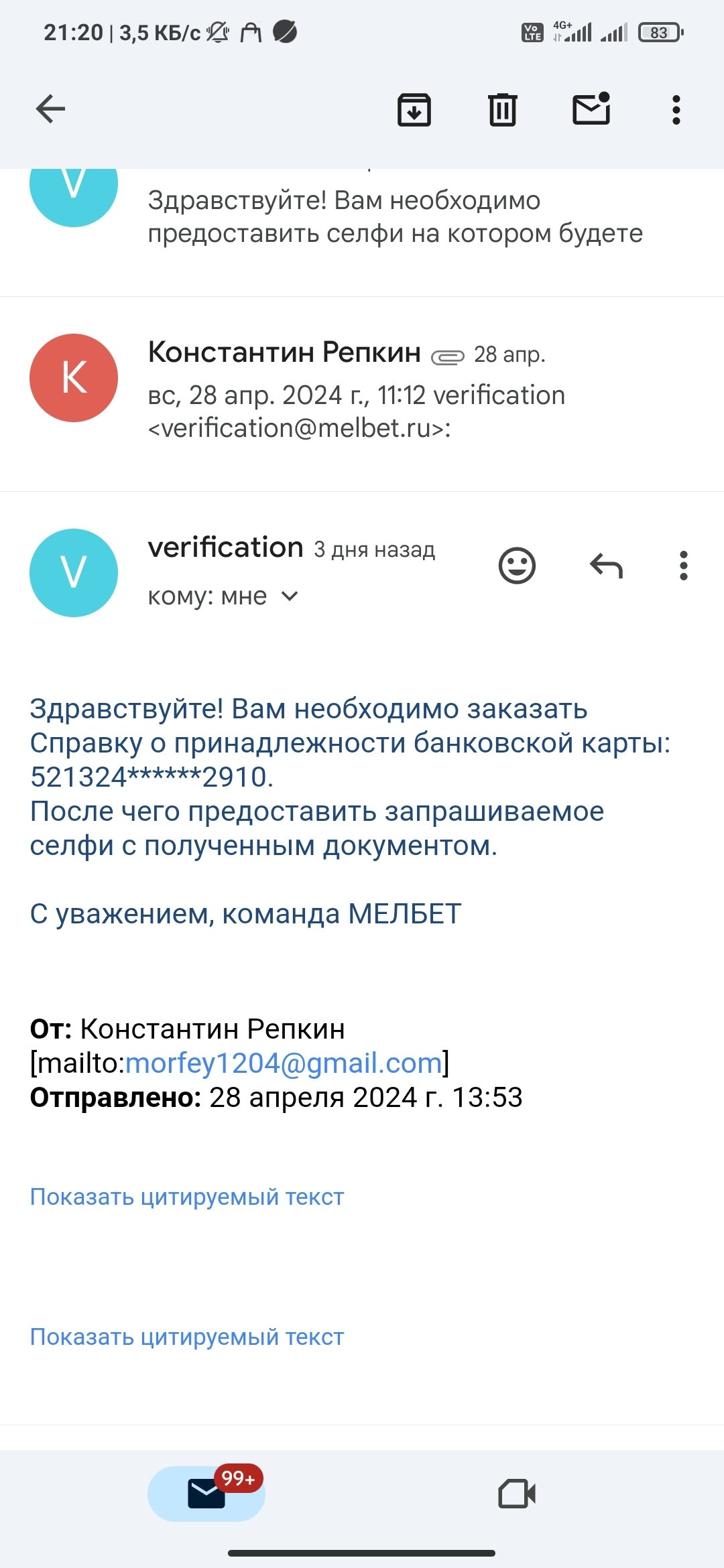724x1568 pixels.
Task: Open the top app bar overflow menu
Action: 676,110
